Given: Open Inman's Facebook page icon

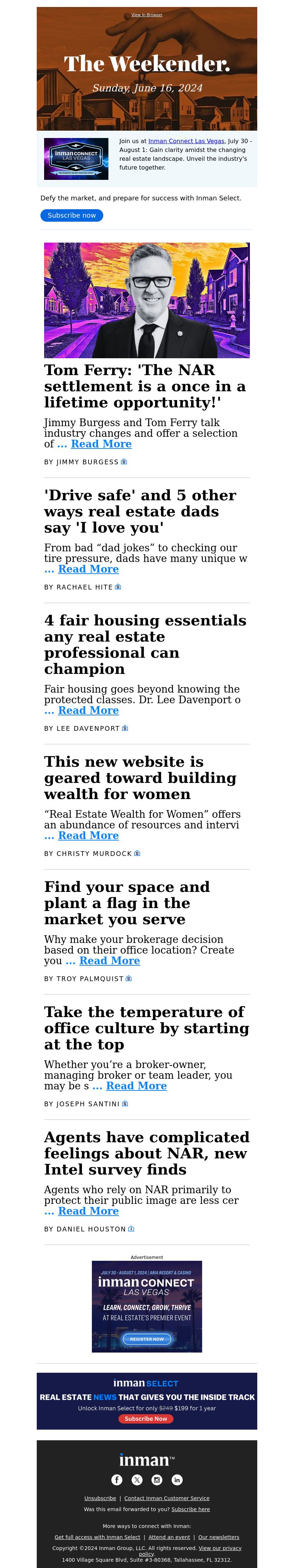Looking at the screenshot, I should click(117, 1479).
